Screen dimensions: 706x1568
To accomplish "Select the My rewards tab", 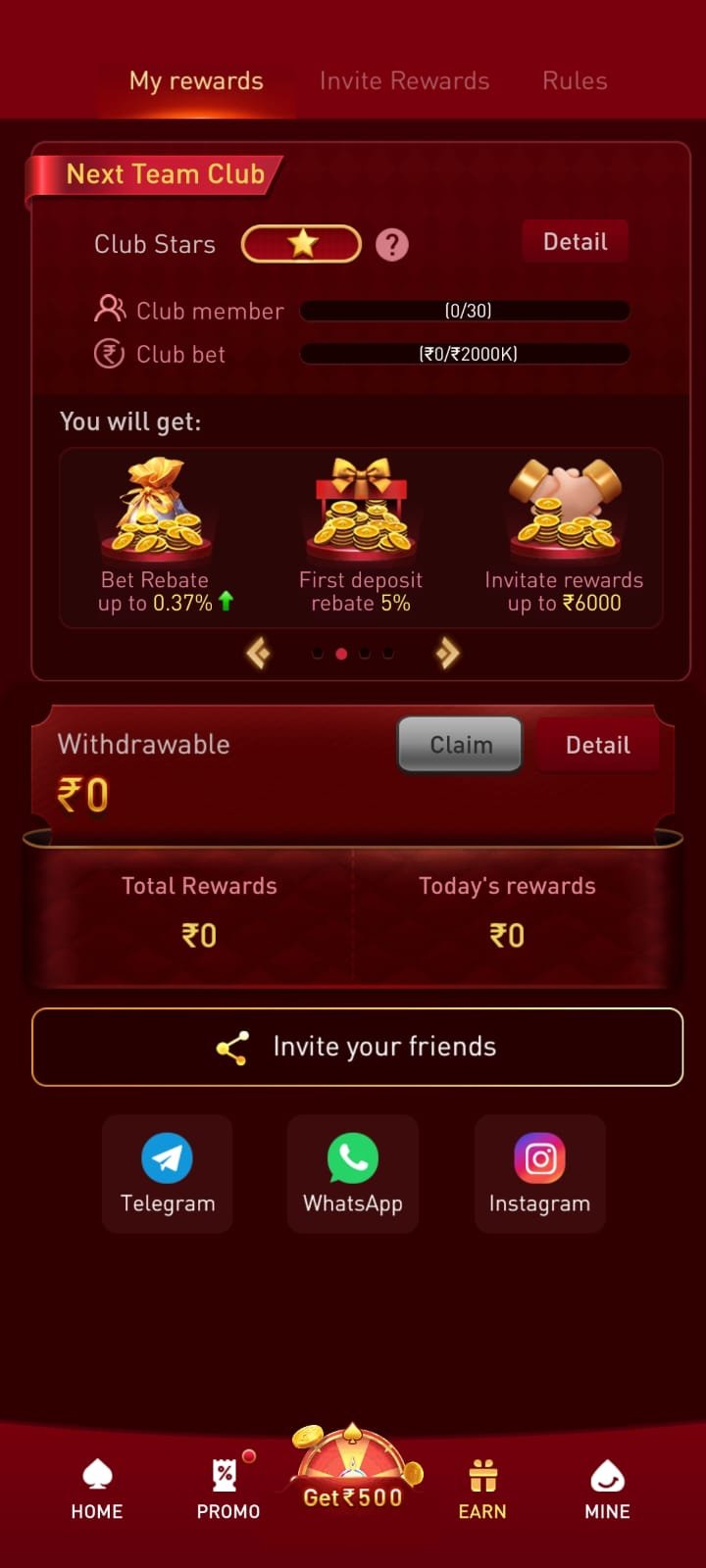I will [196, 81].
